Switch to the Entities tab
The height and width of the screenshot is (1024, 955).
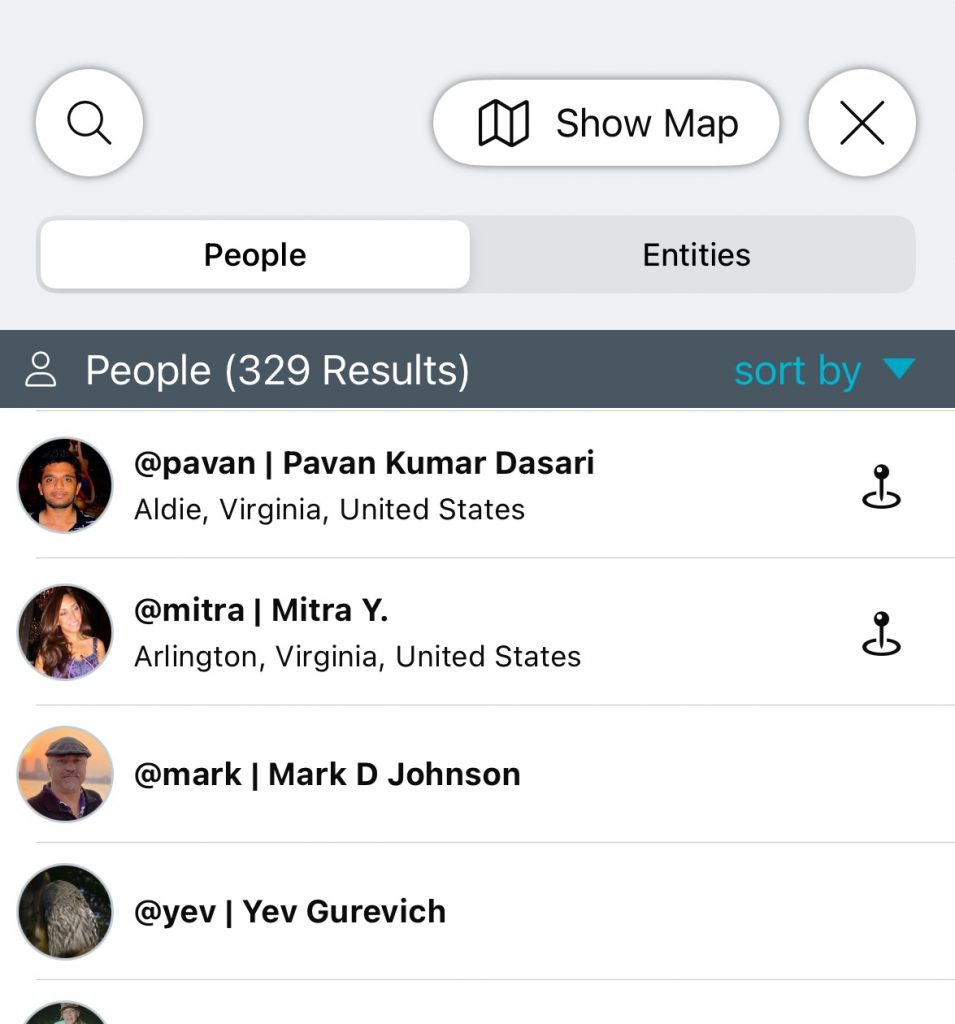point(695,255)
